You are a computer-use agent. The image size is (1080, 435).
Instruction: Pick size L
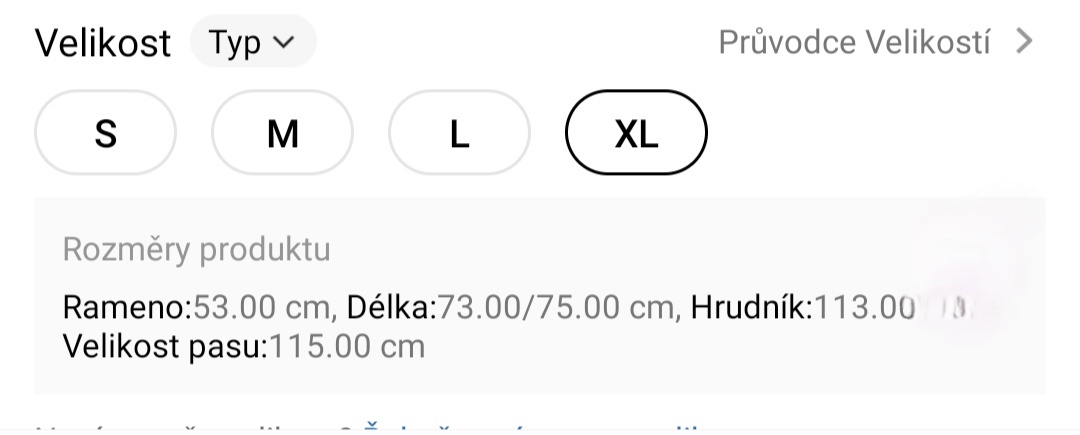click(459, 133)
